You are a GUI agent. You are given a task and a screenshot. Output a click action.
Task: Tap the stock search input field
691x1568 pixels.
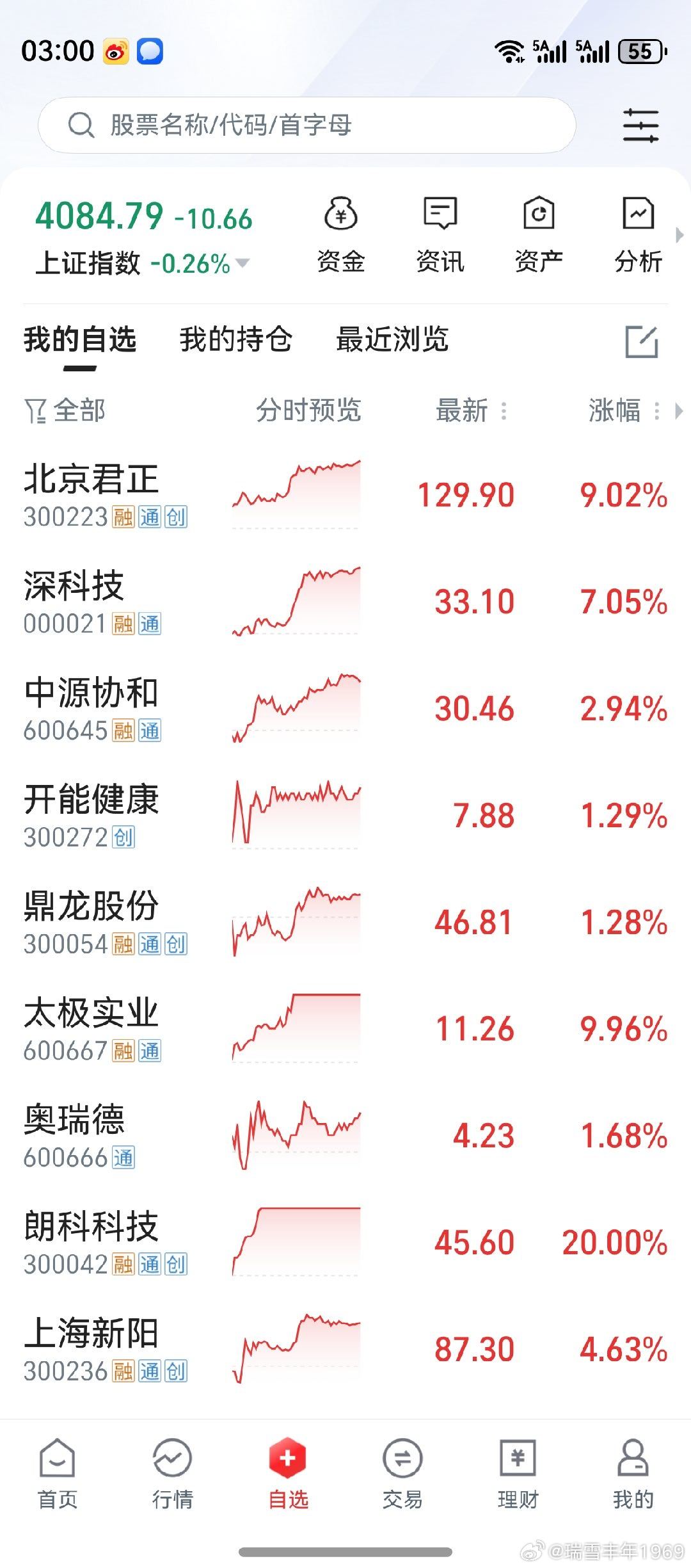[x=307, y=124]
